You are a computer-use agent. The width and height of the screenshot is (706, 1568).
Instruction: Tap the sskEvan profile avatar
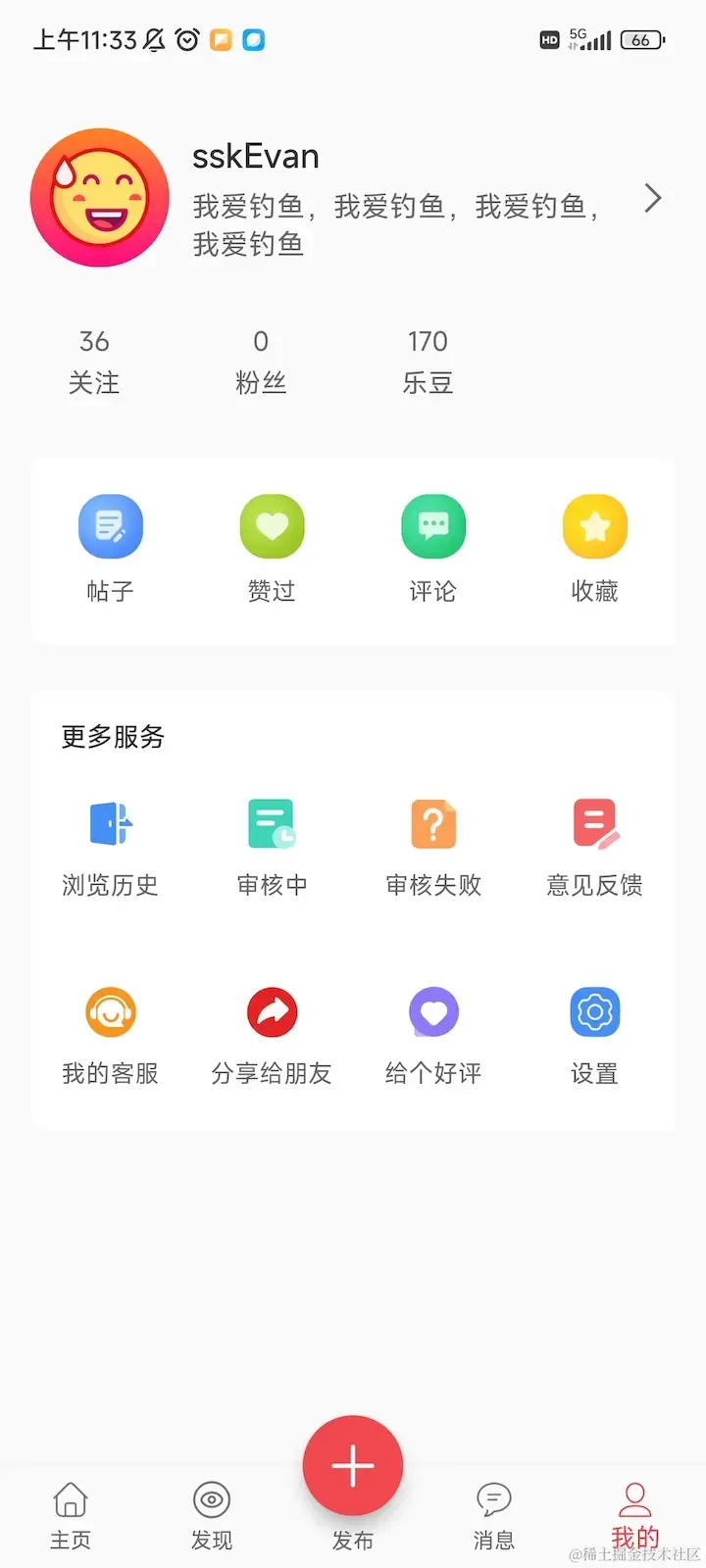click(100, 198)
